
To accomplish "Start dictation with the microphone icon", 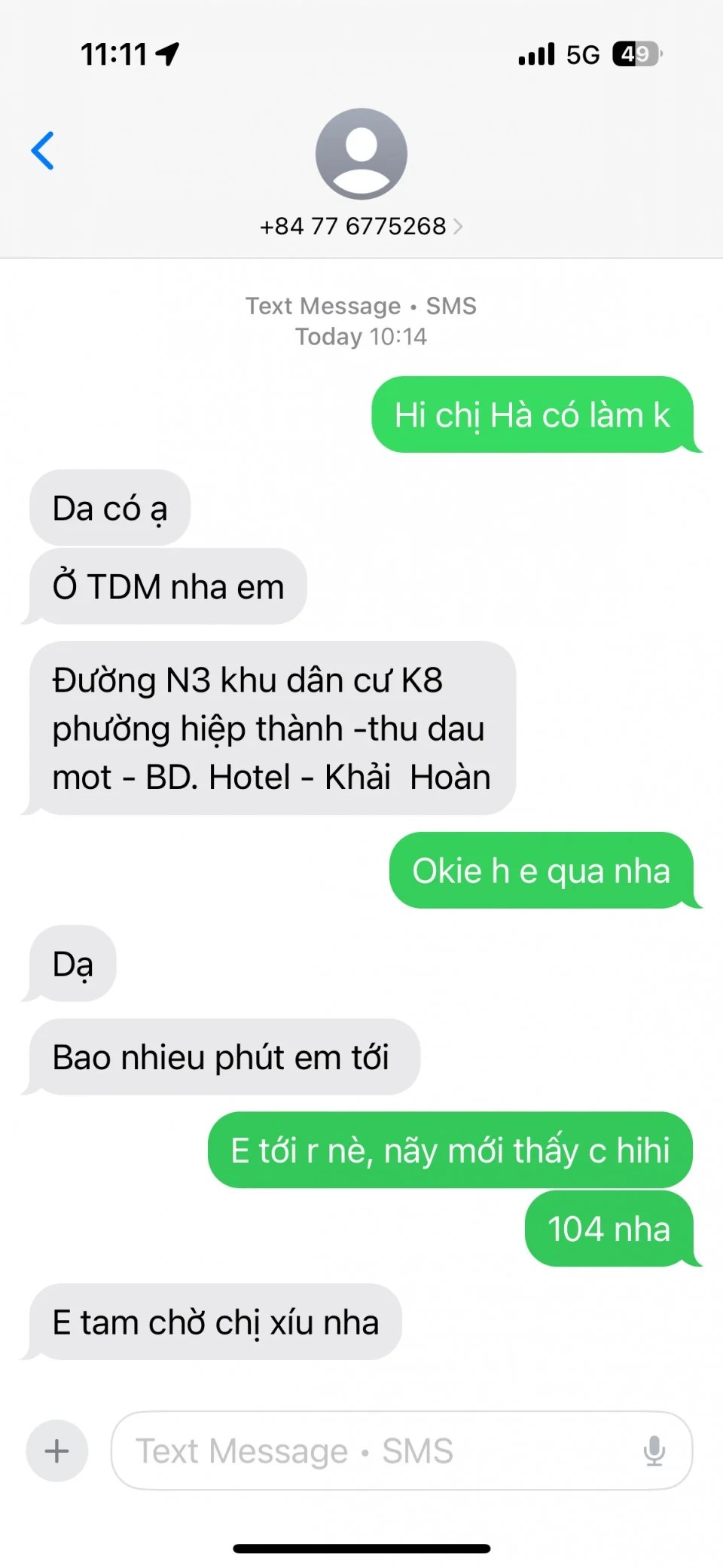I will [654, 1450].
